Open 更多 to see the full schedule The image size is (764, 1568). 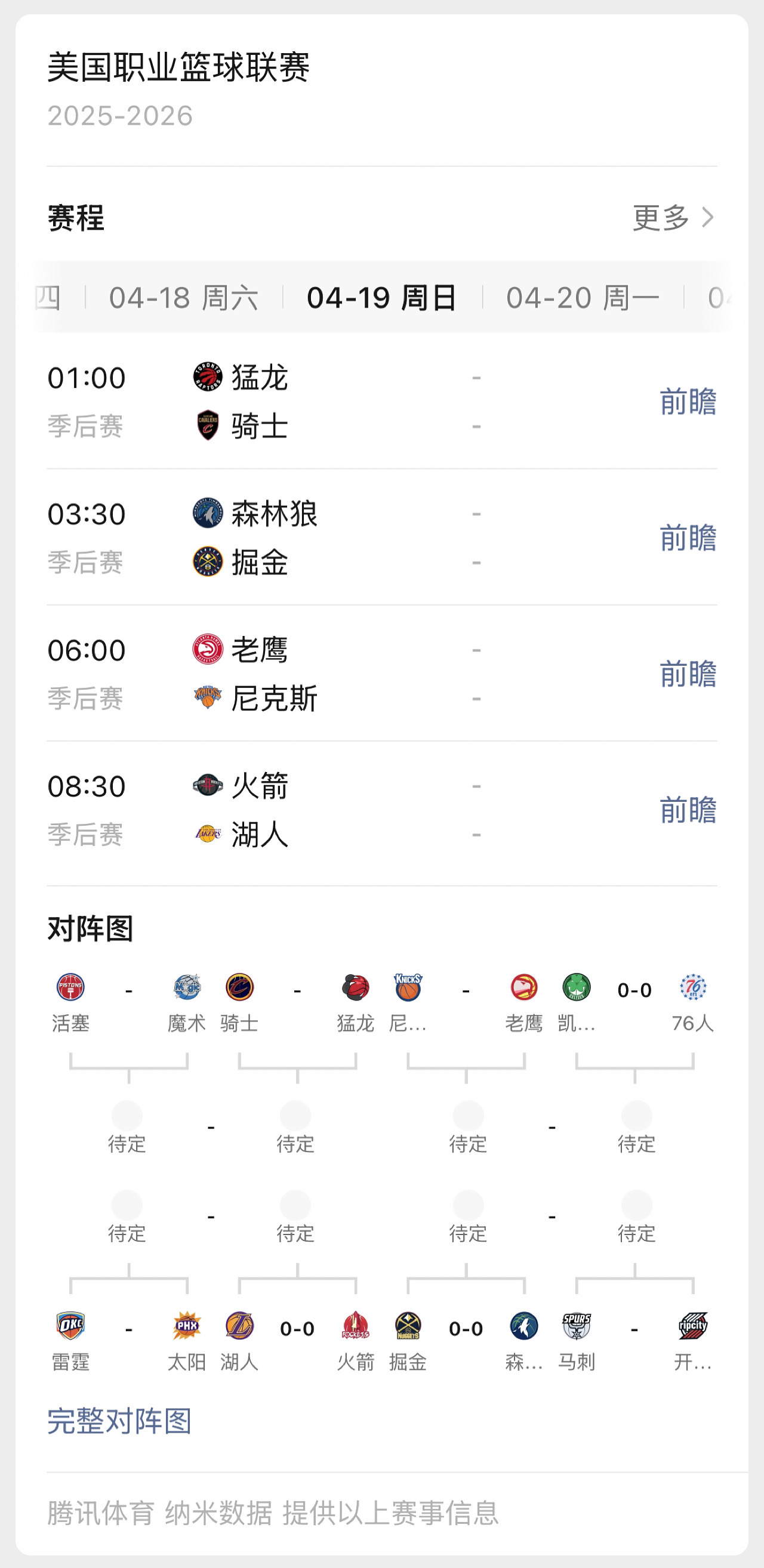pos(673,217)
